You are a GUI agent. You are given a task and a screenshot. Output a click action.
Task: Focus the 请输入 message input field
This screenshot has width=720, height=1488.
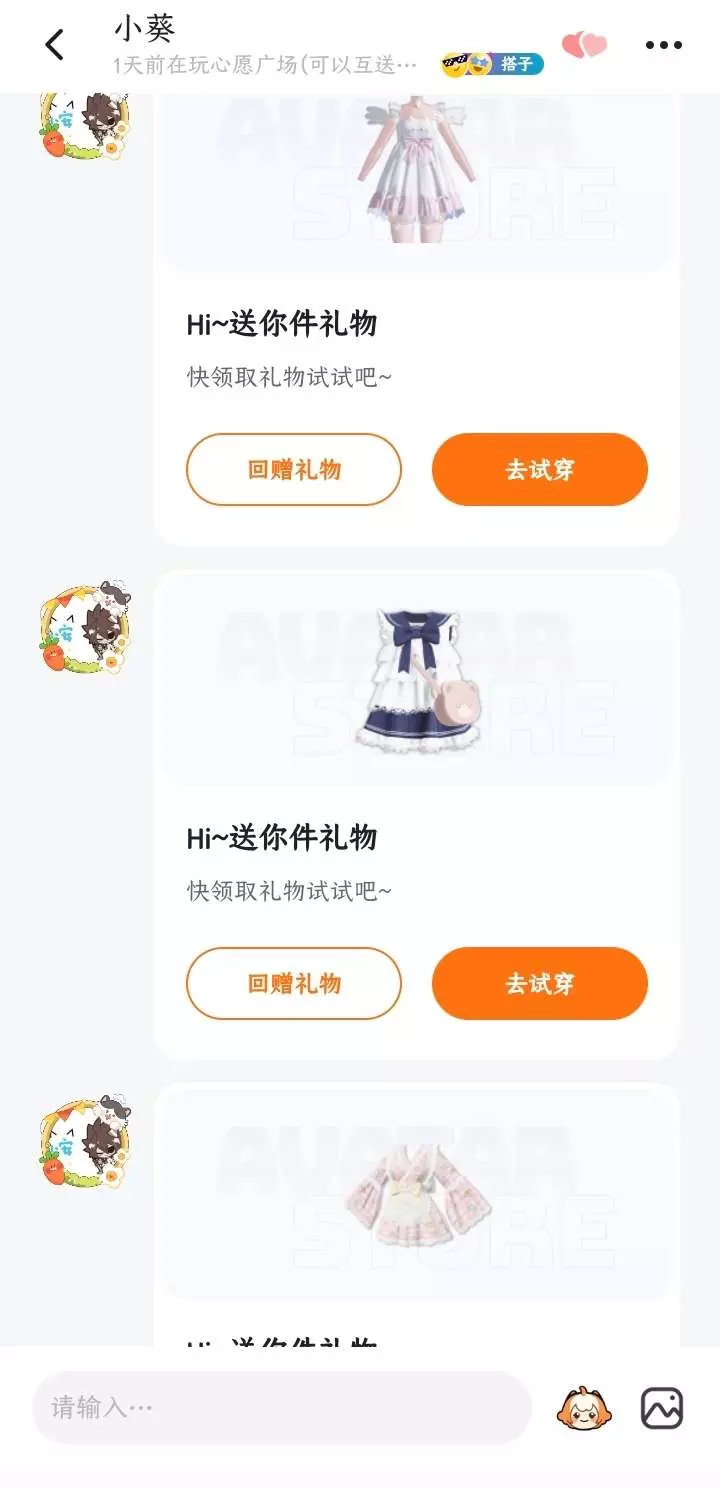coord(281,1407)
